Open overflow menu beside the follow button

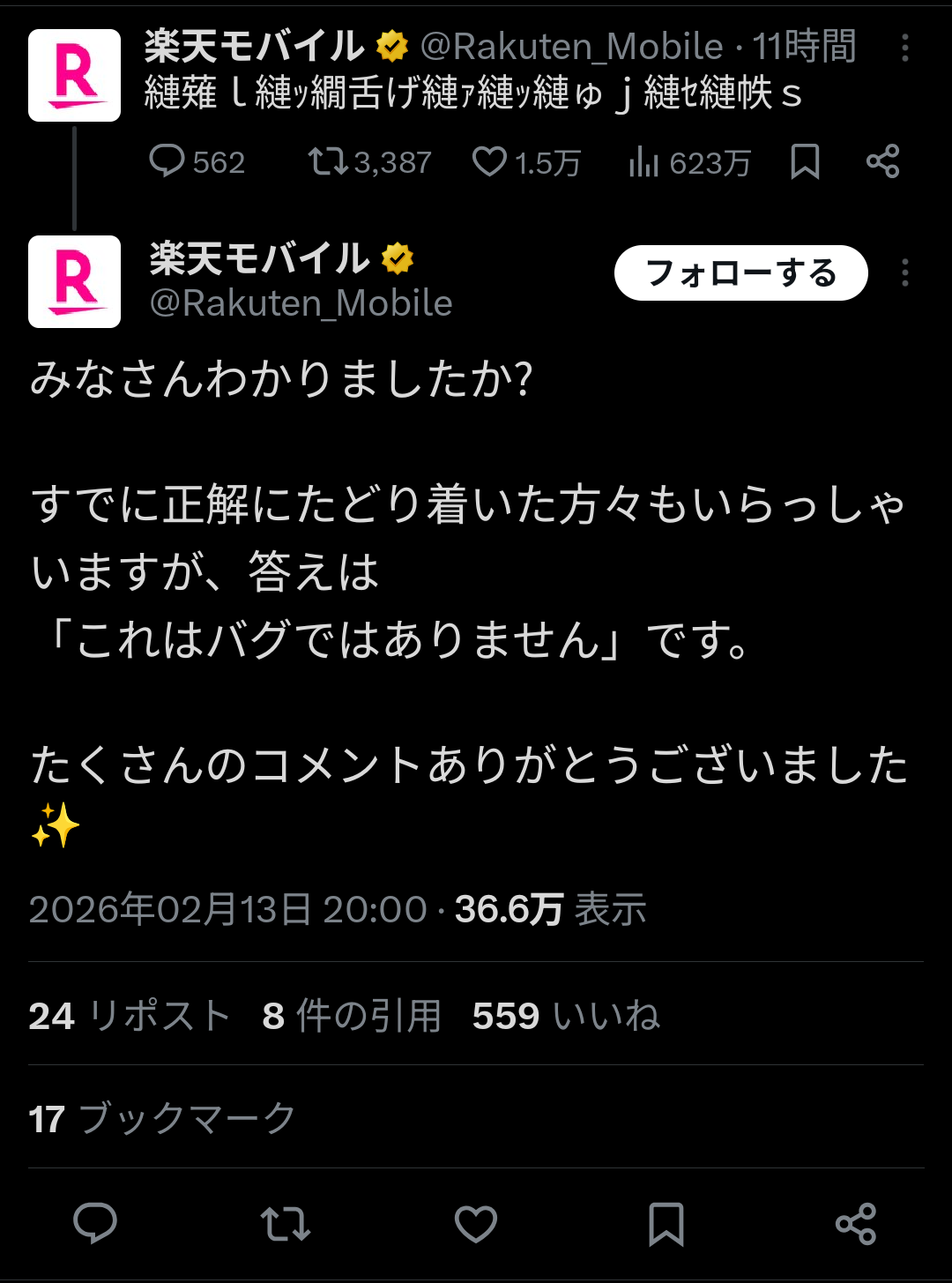pyautogui.click(x=904, y=273)
